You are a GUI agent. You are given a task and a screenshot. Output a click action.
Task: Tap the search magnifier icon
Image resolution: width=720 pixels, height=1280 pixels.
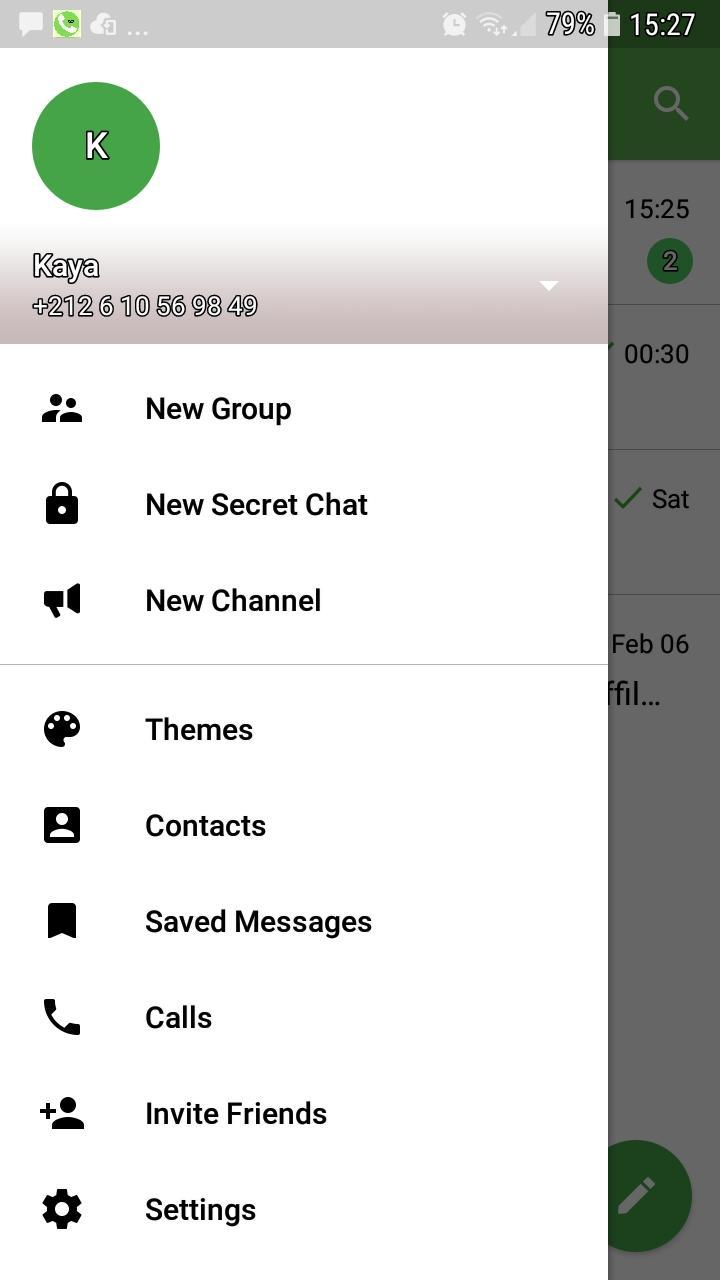(x=670, y=103)
